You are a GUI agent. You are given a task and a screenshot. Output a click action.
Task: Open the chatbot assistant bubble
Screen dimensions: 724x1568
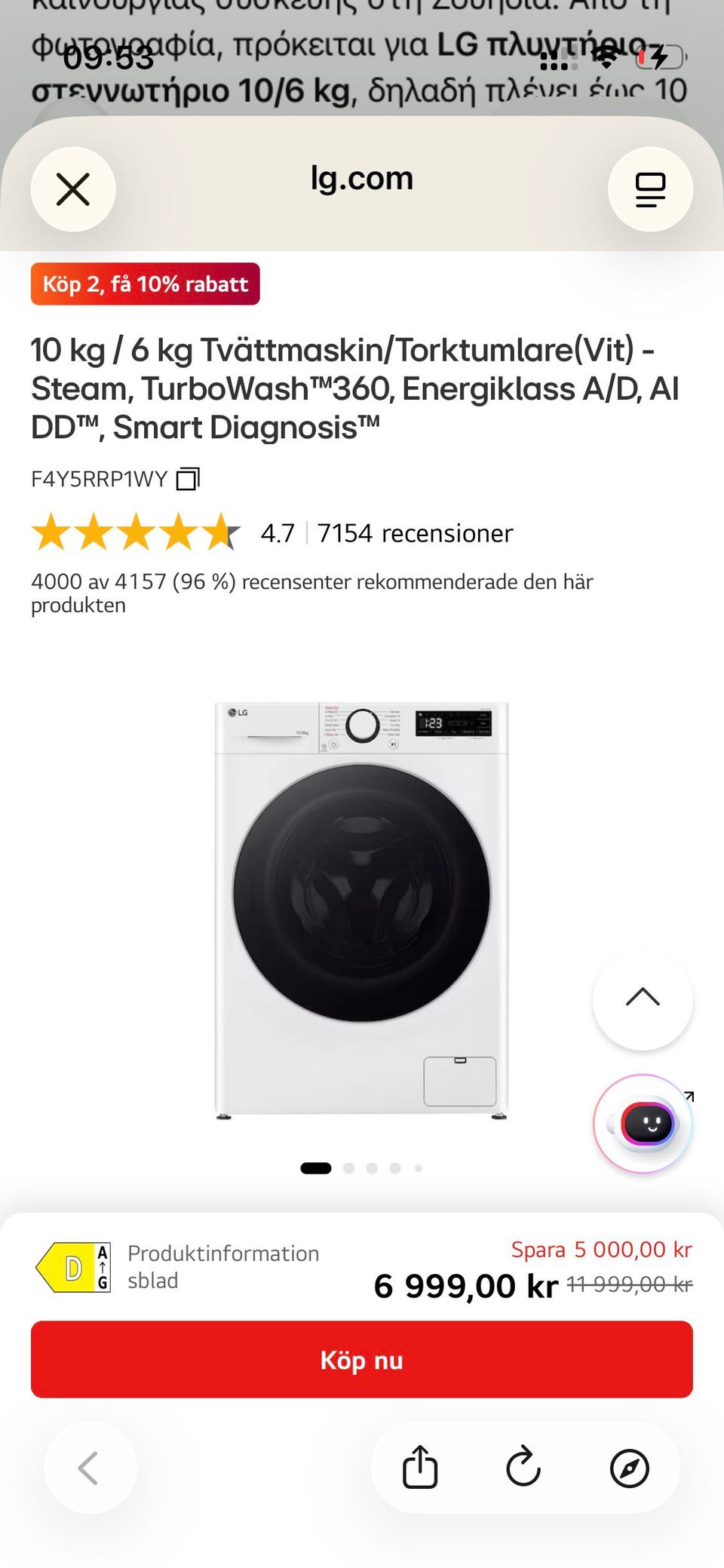coord(643,1124)
